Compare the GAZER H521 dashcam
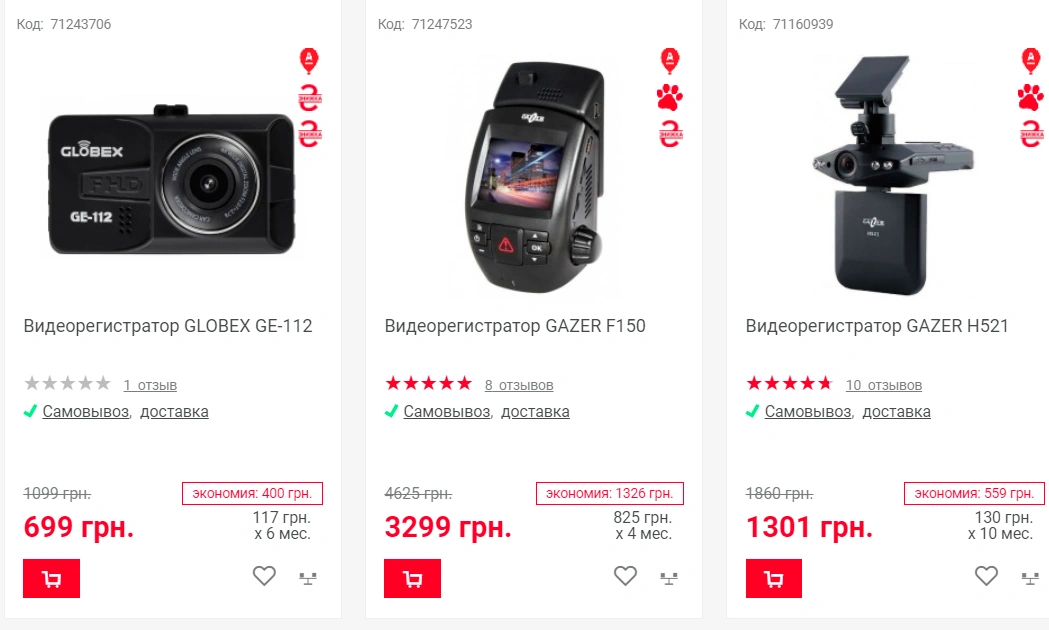The image size is (1049, 630). (1030, 577)
